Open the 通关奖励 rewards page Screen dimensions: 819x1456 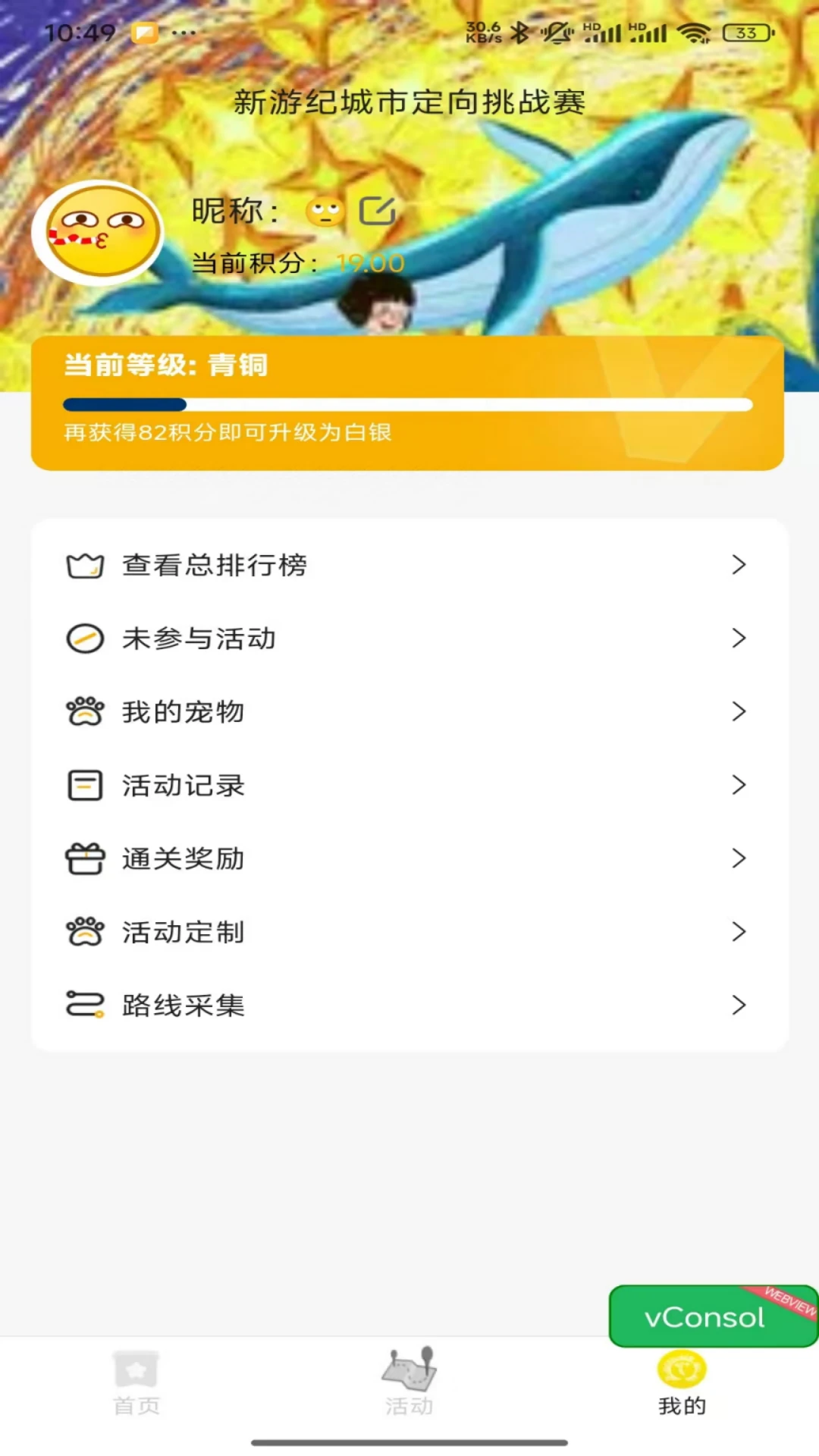[182, 858]
